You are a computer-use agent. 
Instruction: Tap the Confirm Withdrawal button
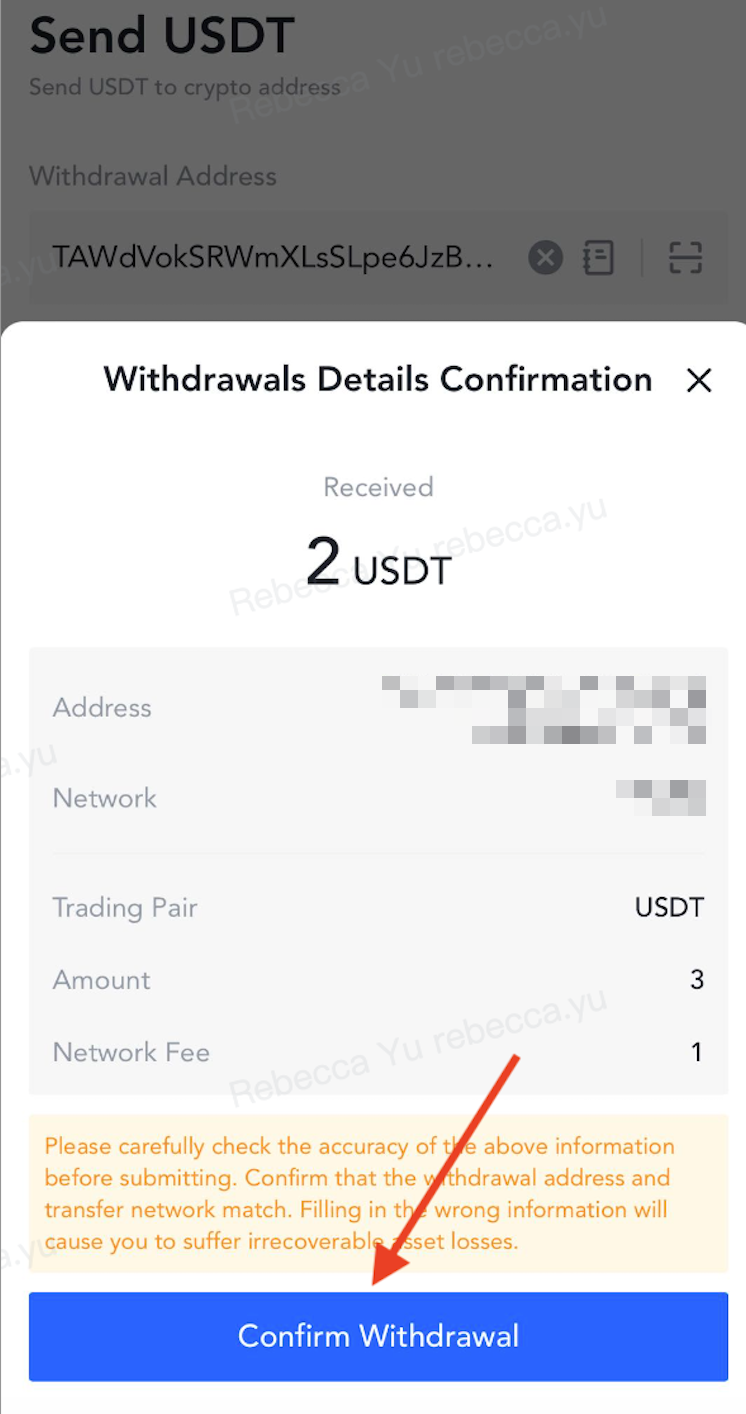pos(378,1336)
